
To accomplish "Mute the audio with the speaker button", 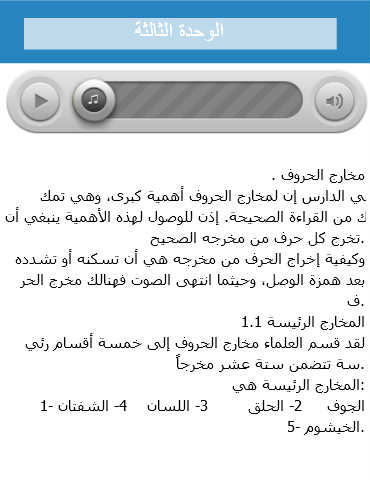I will coord(334,100).
